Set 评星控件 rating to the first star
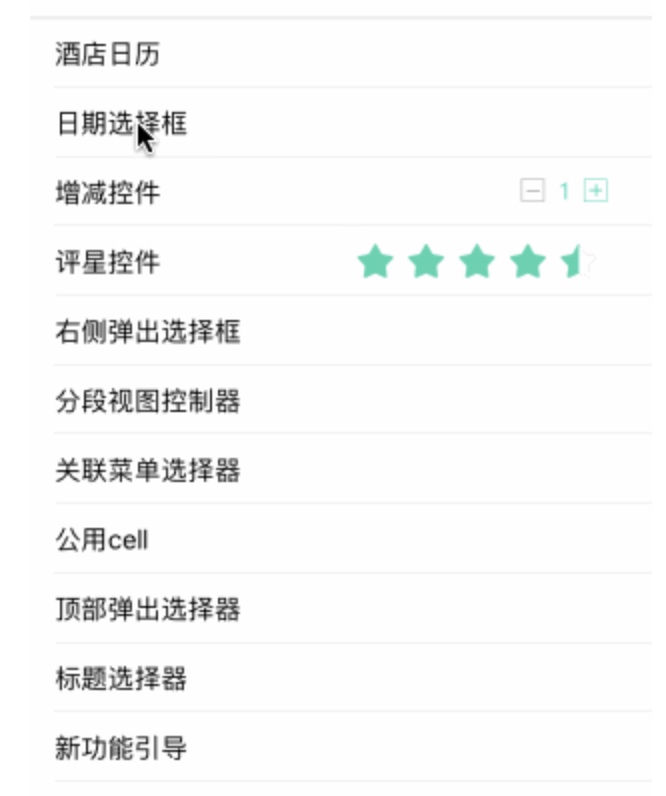 point(374,263)
